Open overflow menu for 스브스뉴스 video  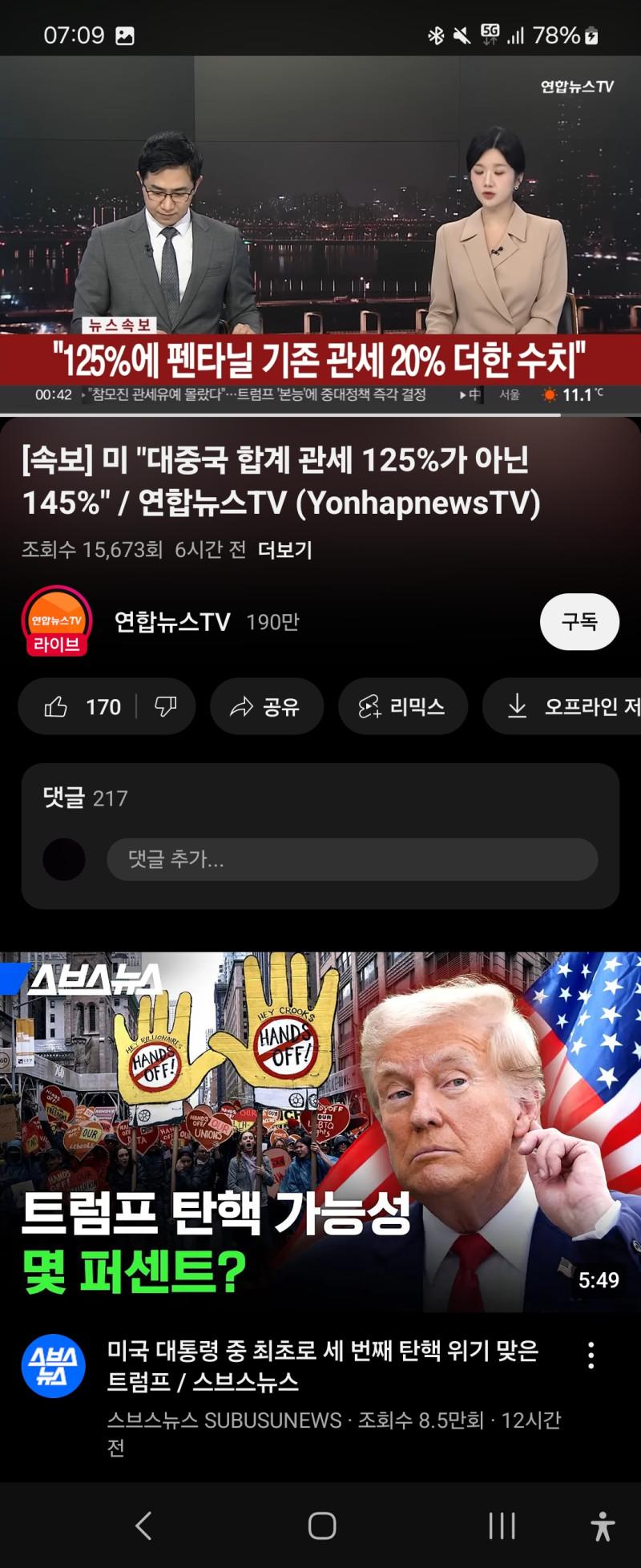[x=591, y=1356]
